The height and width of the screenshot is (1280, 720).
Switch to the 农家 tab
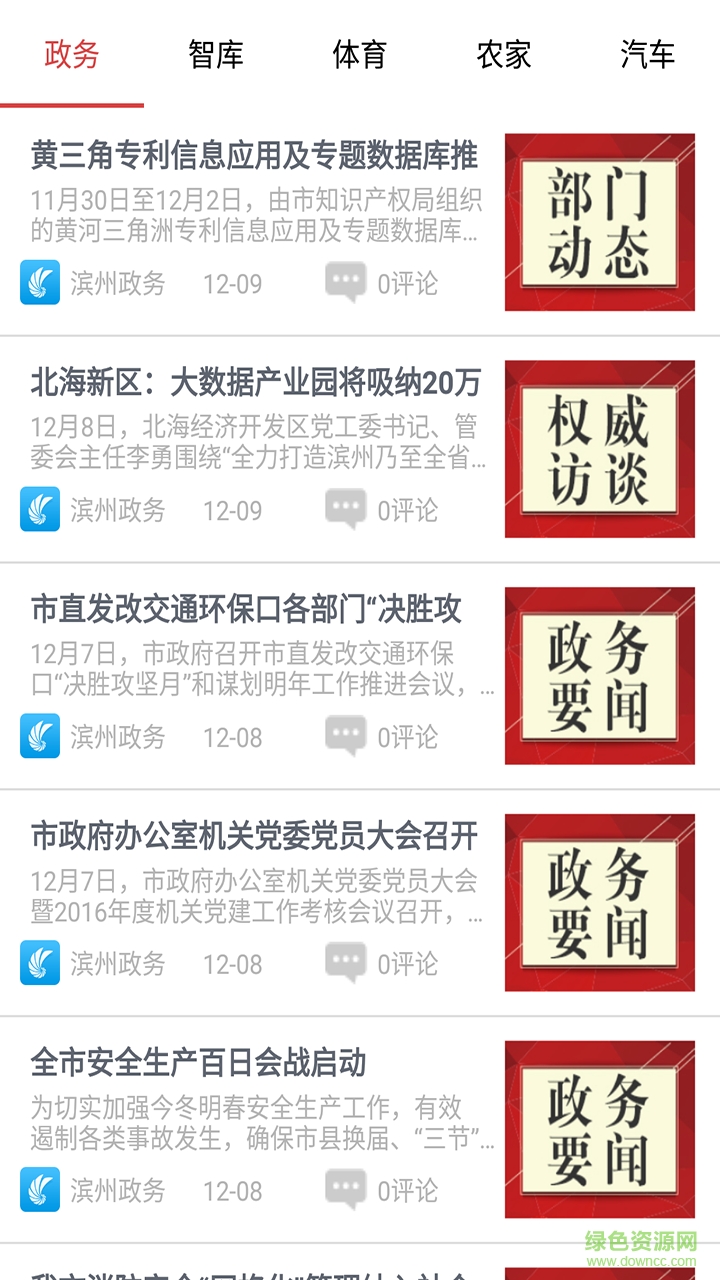coord(502,57)
